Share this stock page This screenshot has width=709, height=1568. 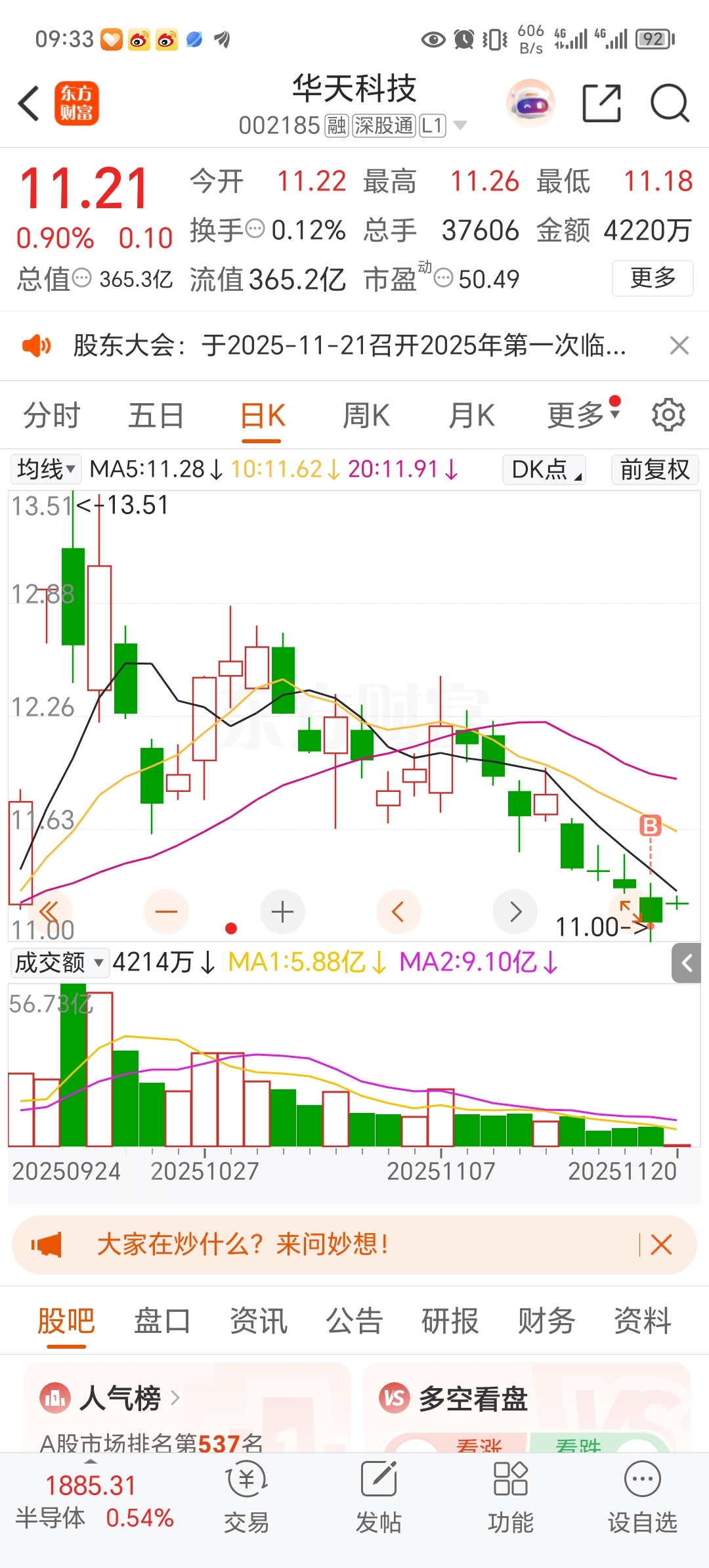point(601,103)
